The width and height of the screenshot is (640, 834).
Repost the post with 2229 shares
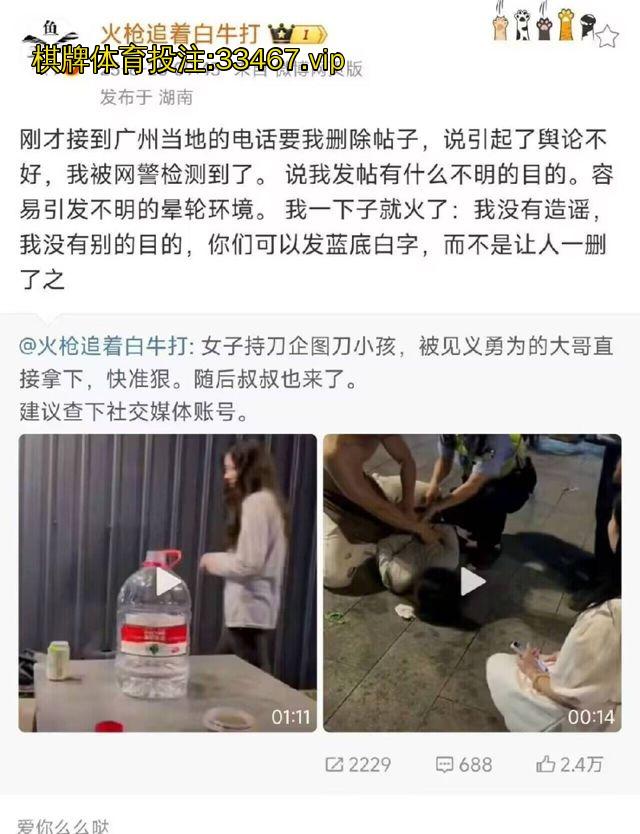click(357, 764)
